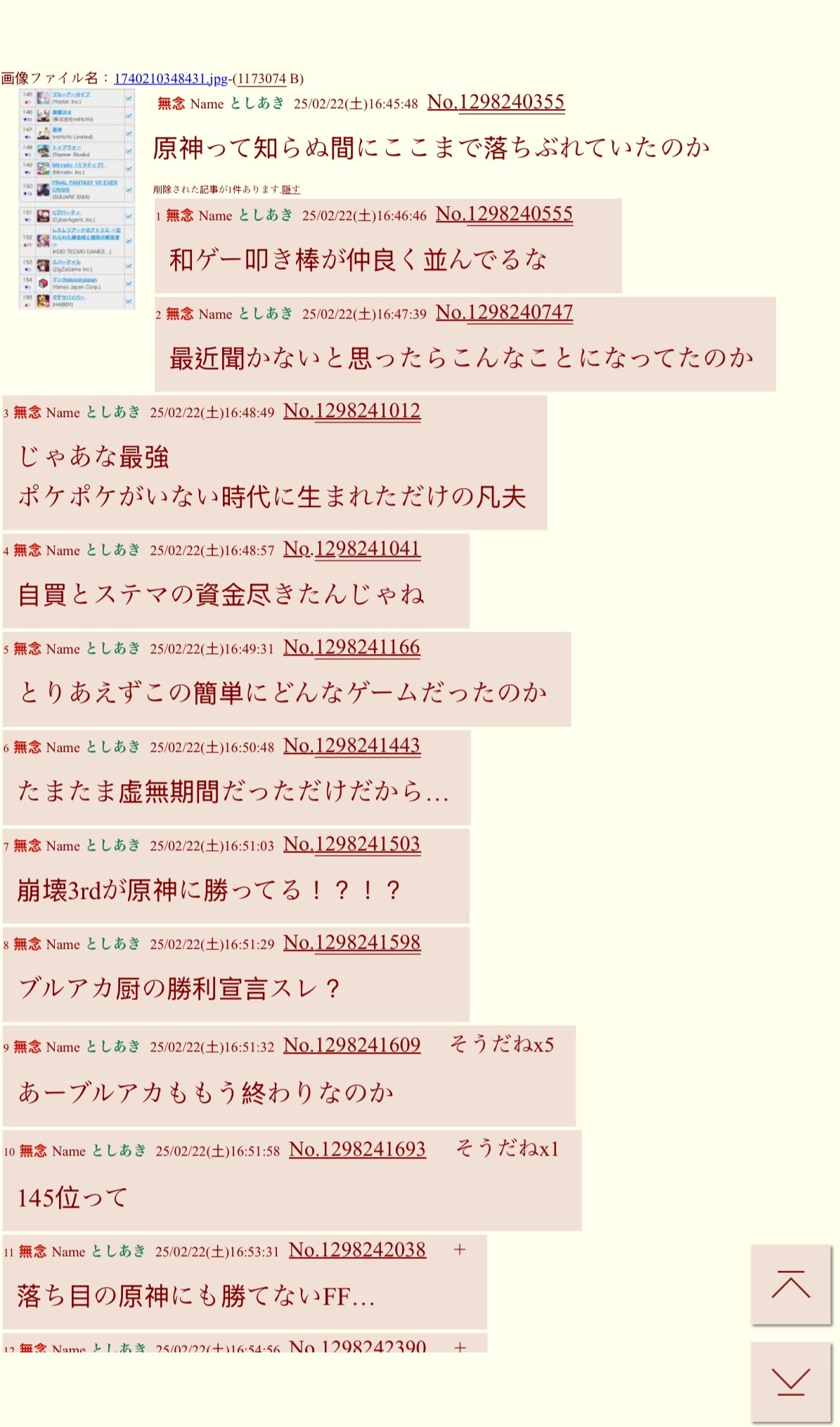
Task: Tap the 隠す link for deleted posts
Action: click(x=291, y=189)
